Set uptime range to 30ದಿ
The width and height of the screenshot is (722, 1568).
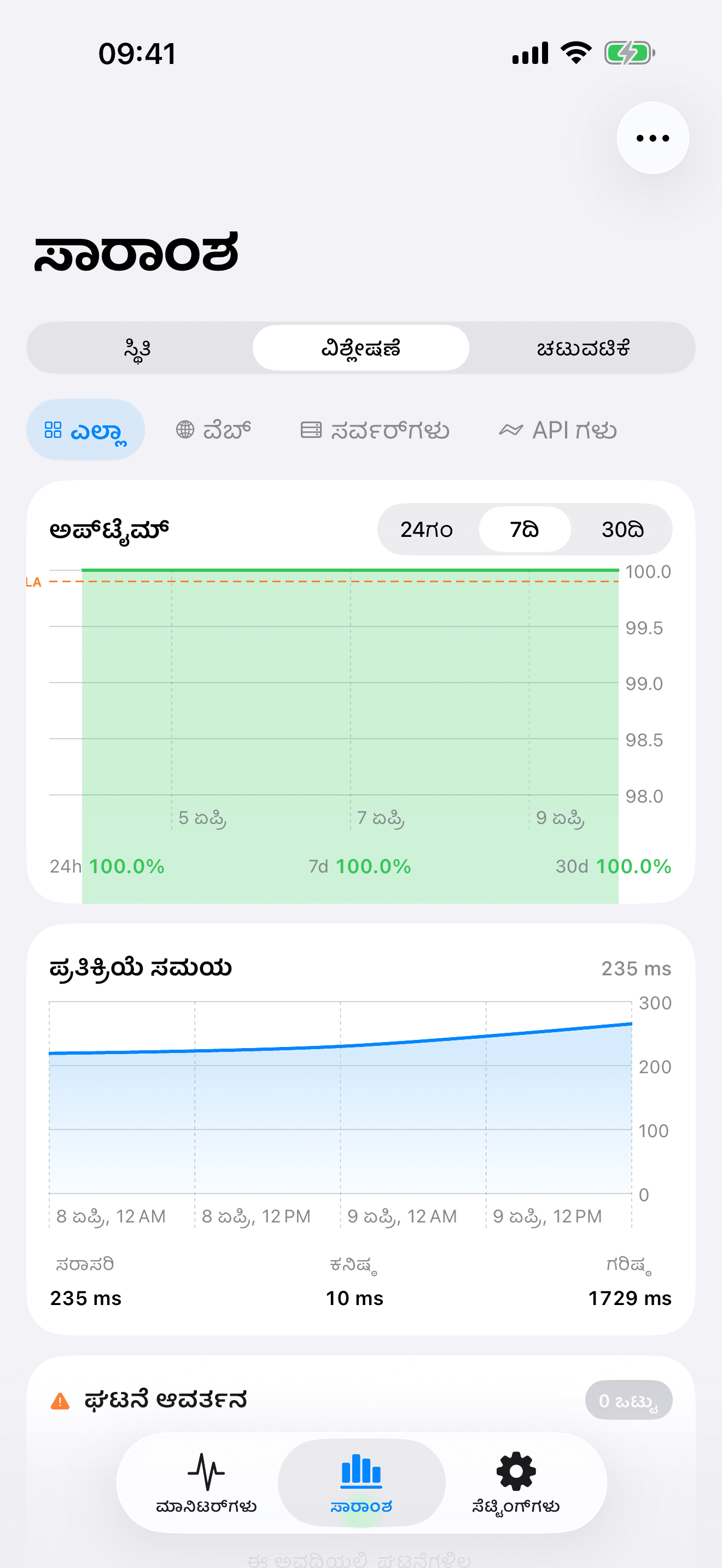click(622, 530)
